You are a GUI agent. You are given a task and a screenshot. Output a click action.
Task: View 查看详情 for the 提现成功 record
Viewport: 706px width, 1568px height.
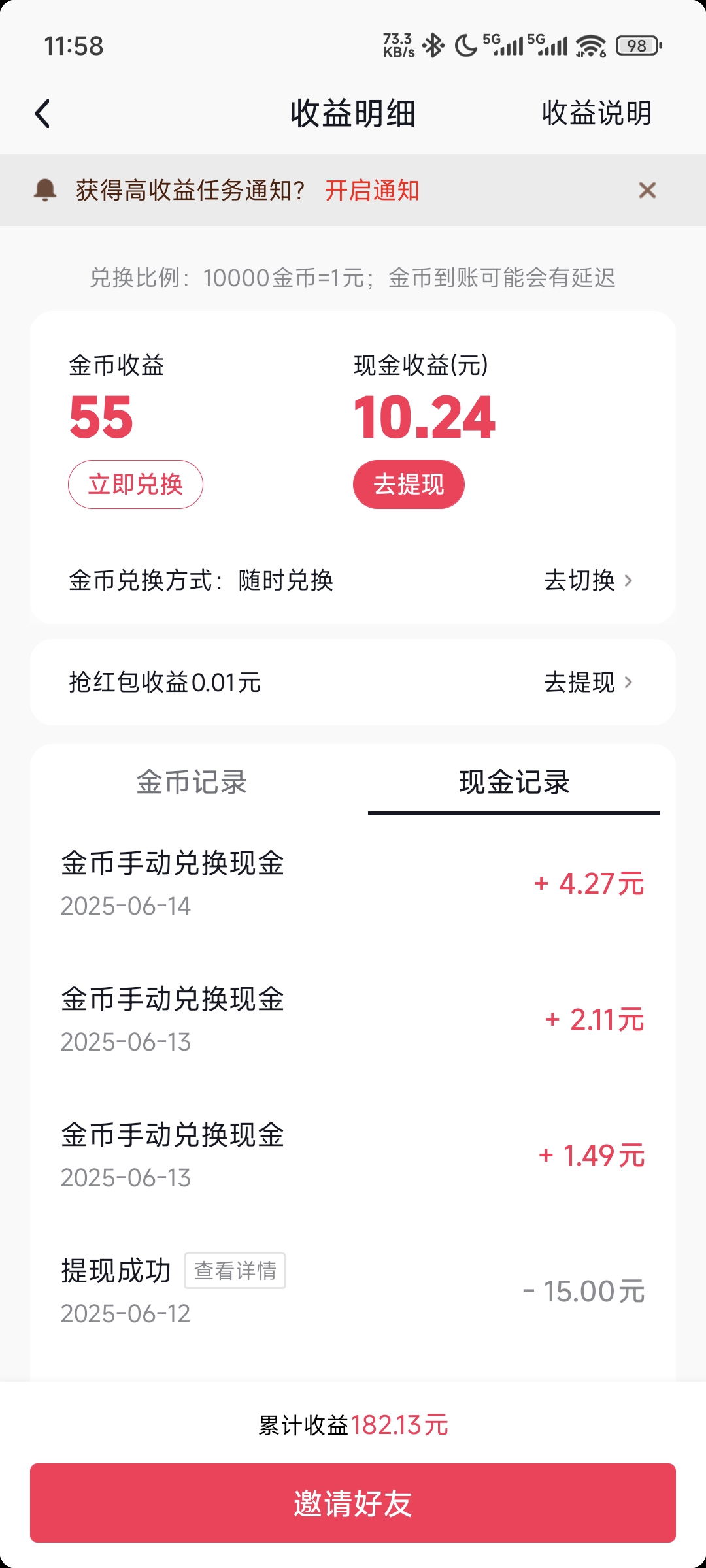[x=235, y=1271]
